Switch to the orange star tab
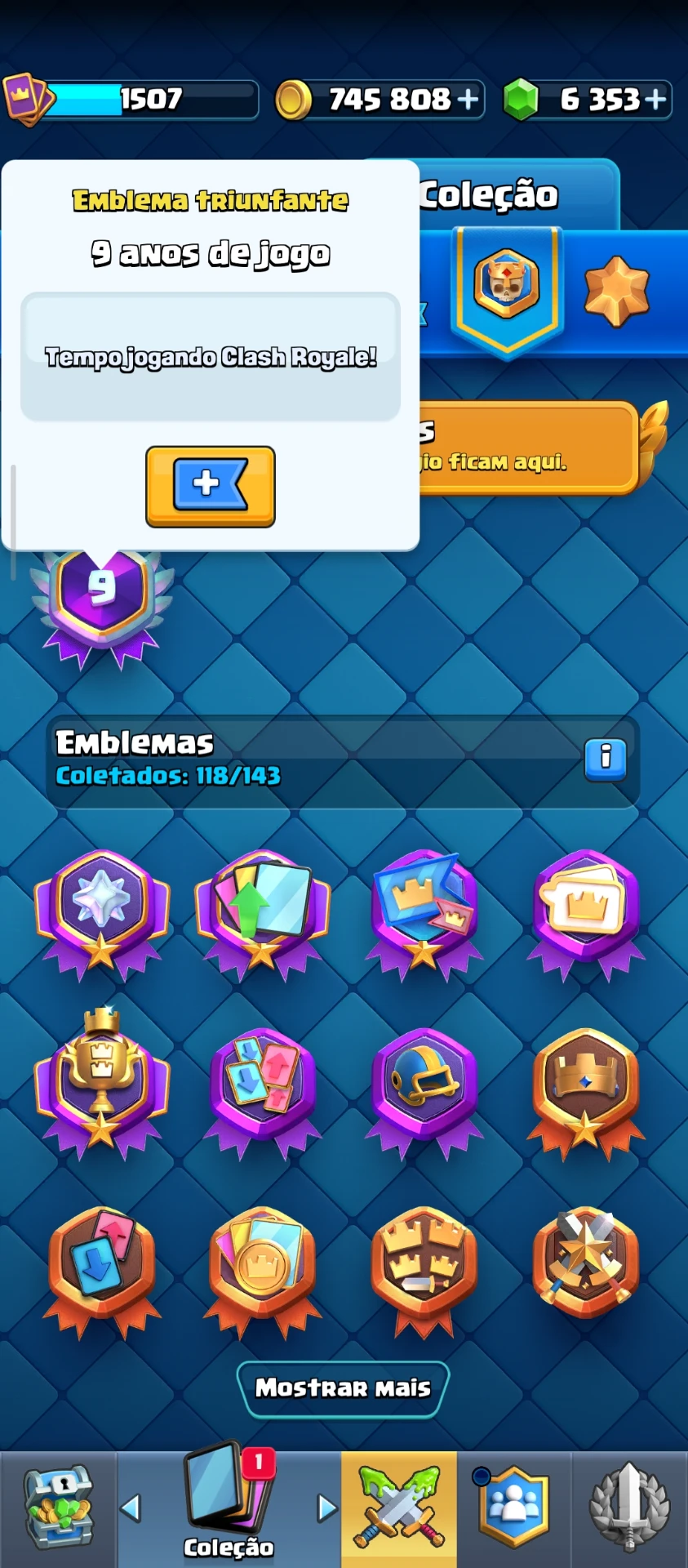This screenshot has width=688, height=1568. [617, 292]
